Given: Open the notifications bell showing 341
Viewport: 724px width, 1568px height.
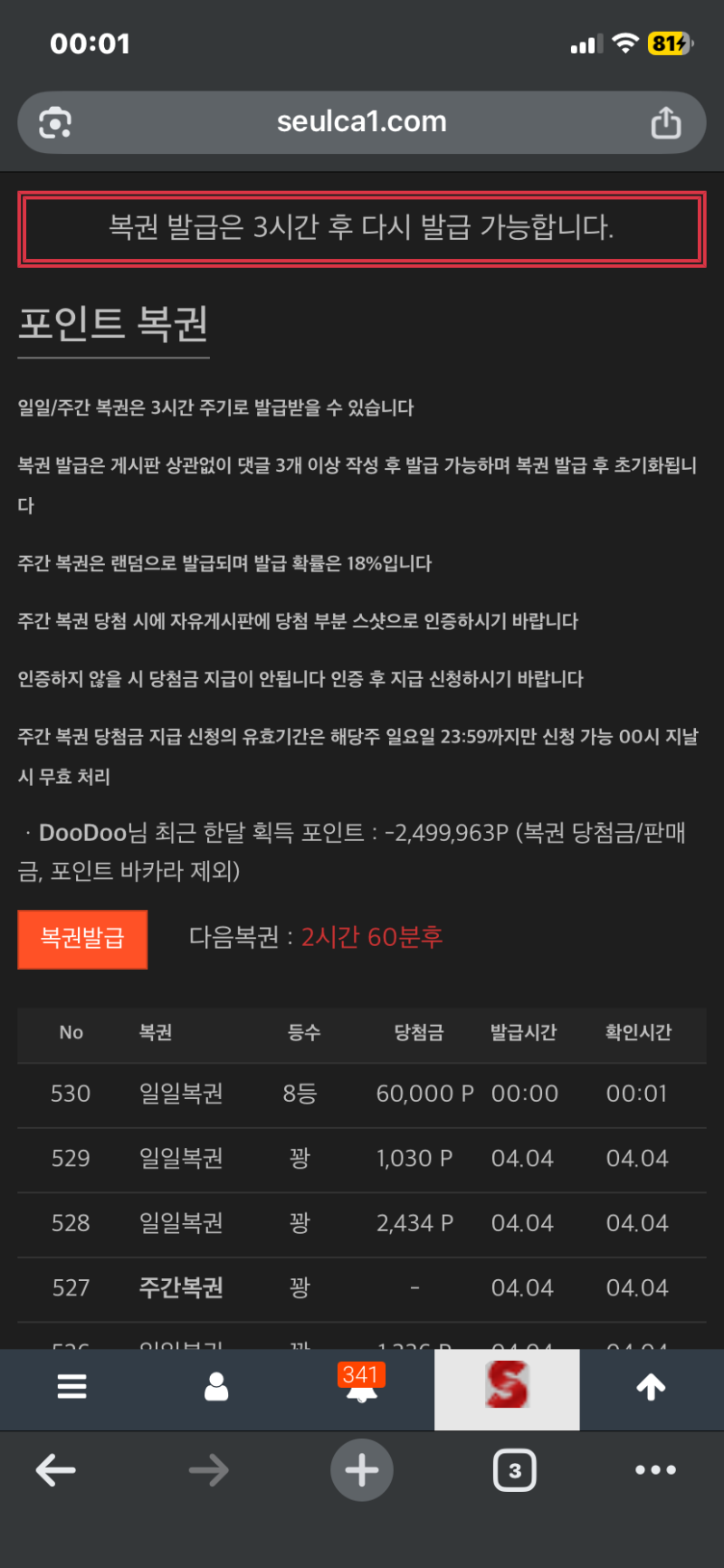Looking at the screenshot, I should pos(361,1387).
